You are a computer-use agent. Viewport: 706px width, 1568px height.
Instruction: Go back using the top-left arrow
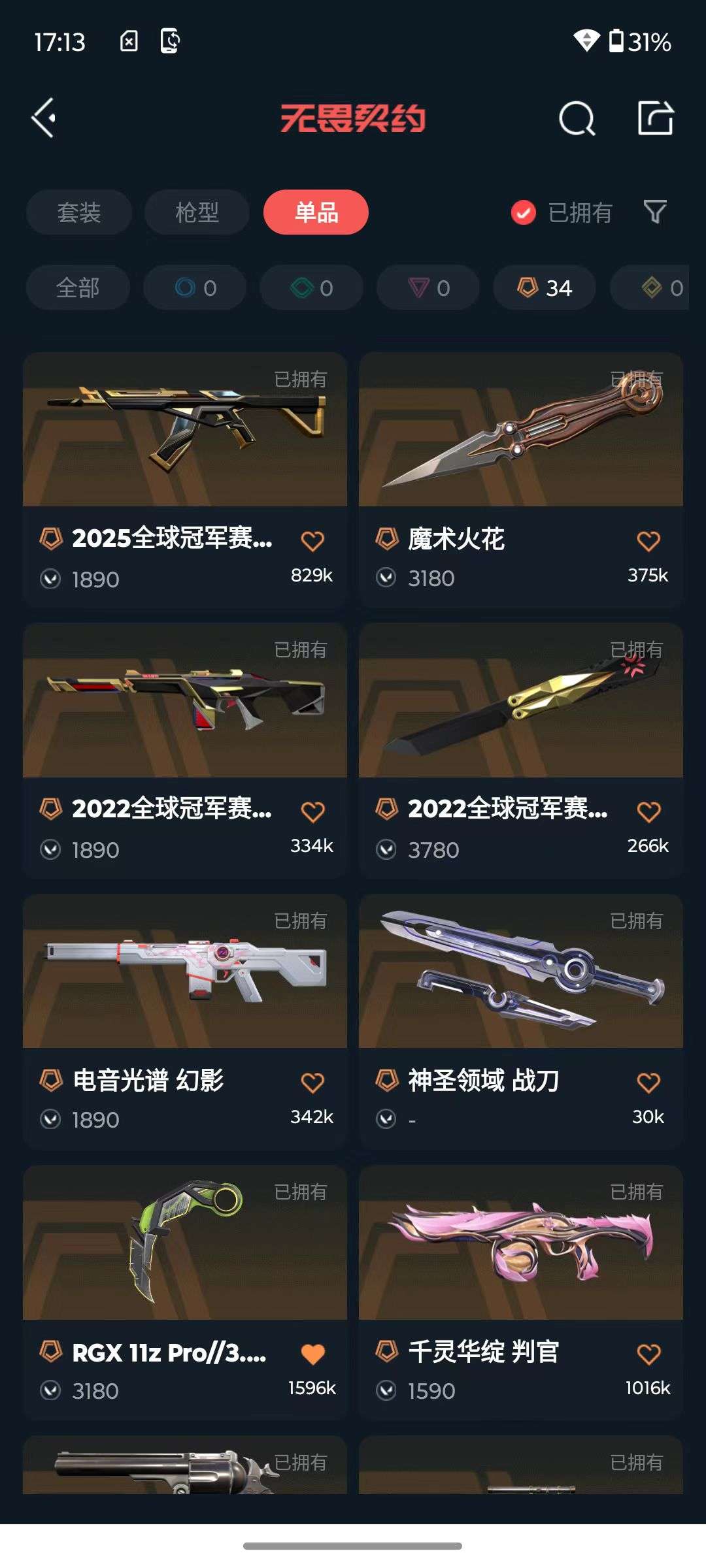click(x=44, y=118)
